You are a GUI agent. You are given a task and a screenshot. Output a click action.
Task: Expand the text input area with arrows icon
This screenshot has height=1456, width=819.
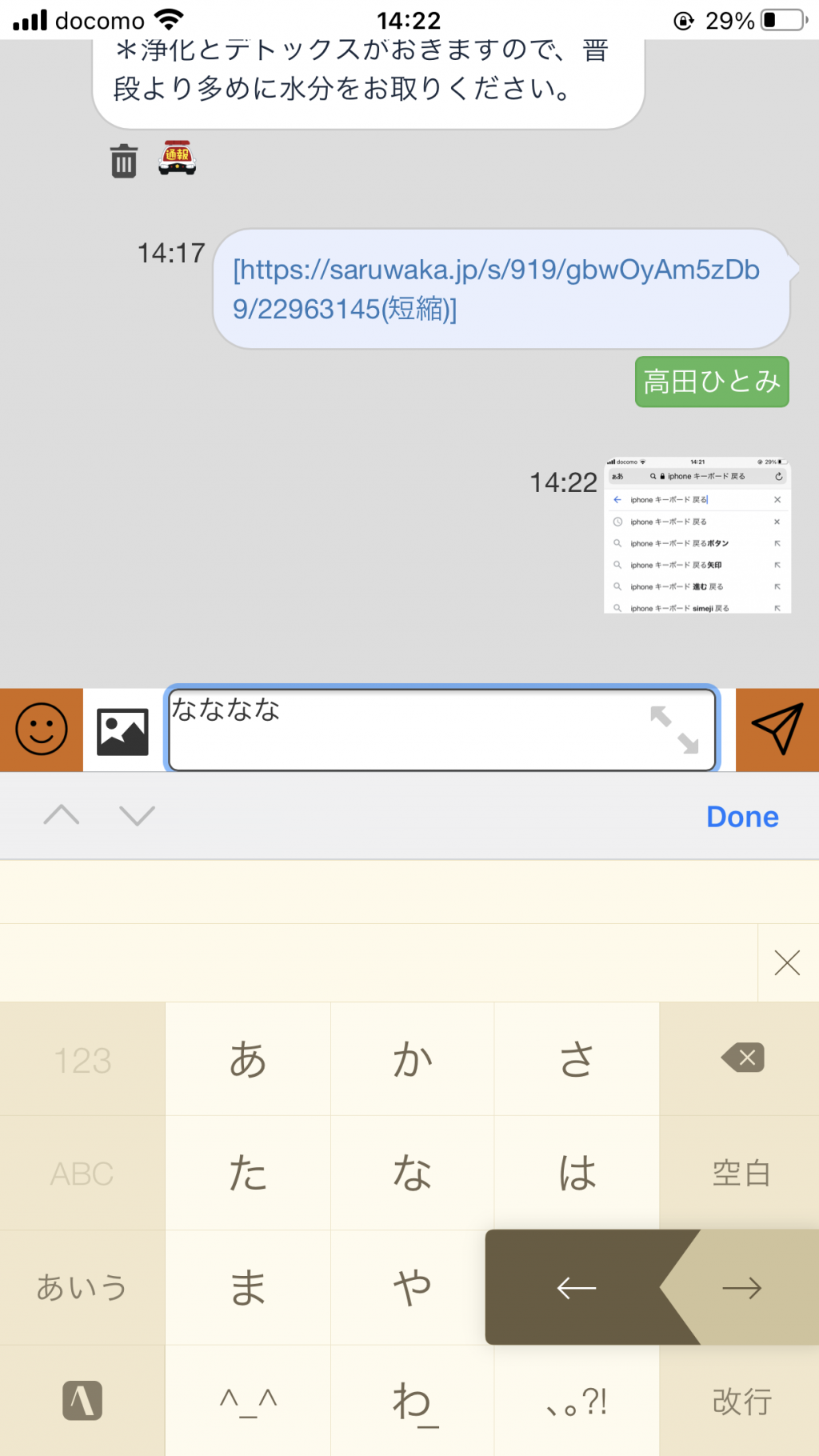[674, 729]
